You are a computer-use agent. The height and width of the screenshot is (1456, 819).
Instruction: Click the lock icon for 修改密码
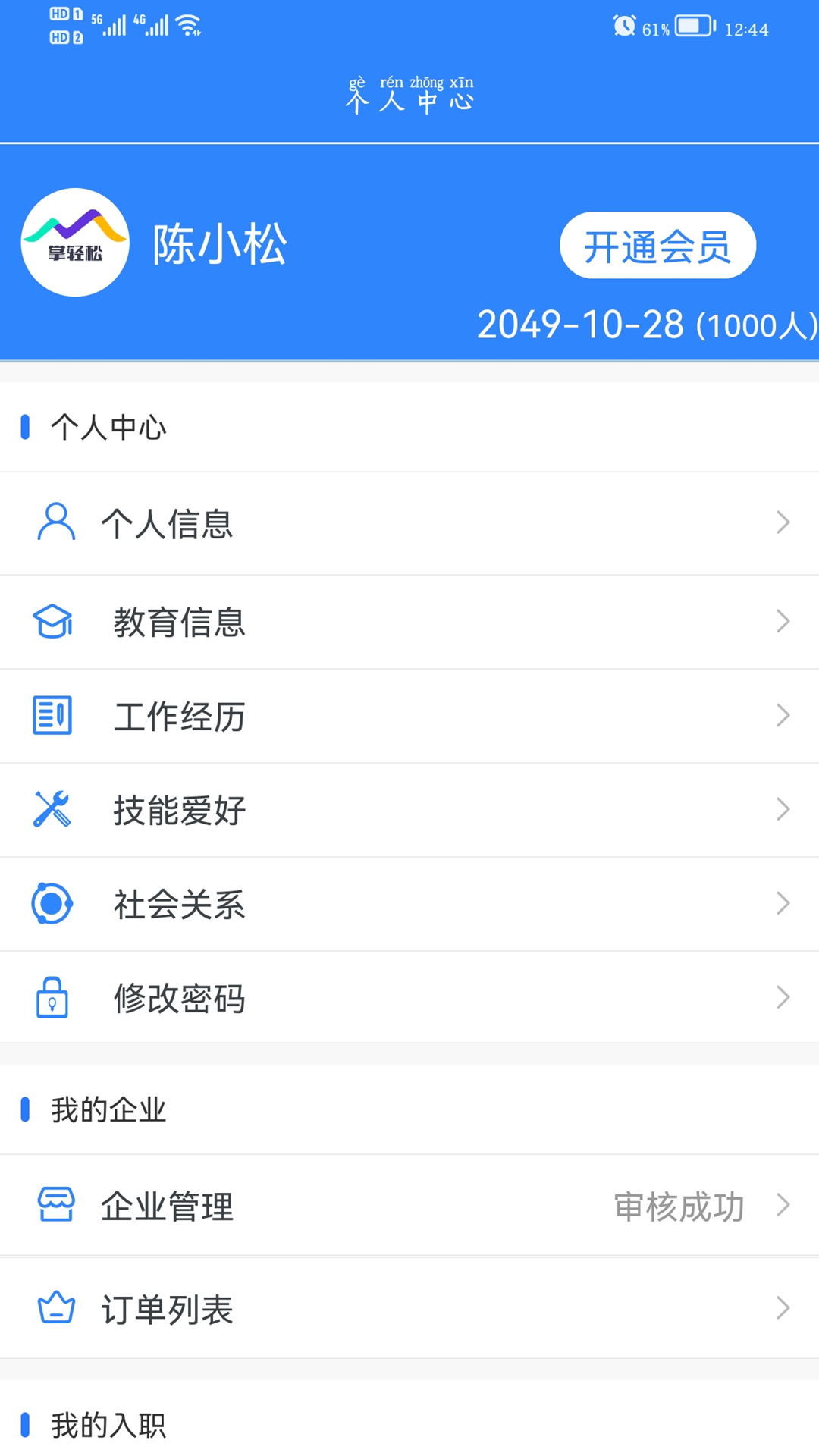53,997
